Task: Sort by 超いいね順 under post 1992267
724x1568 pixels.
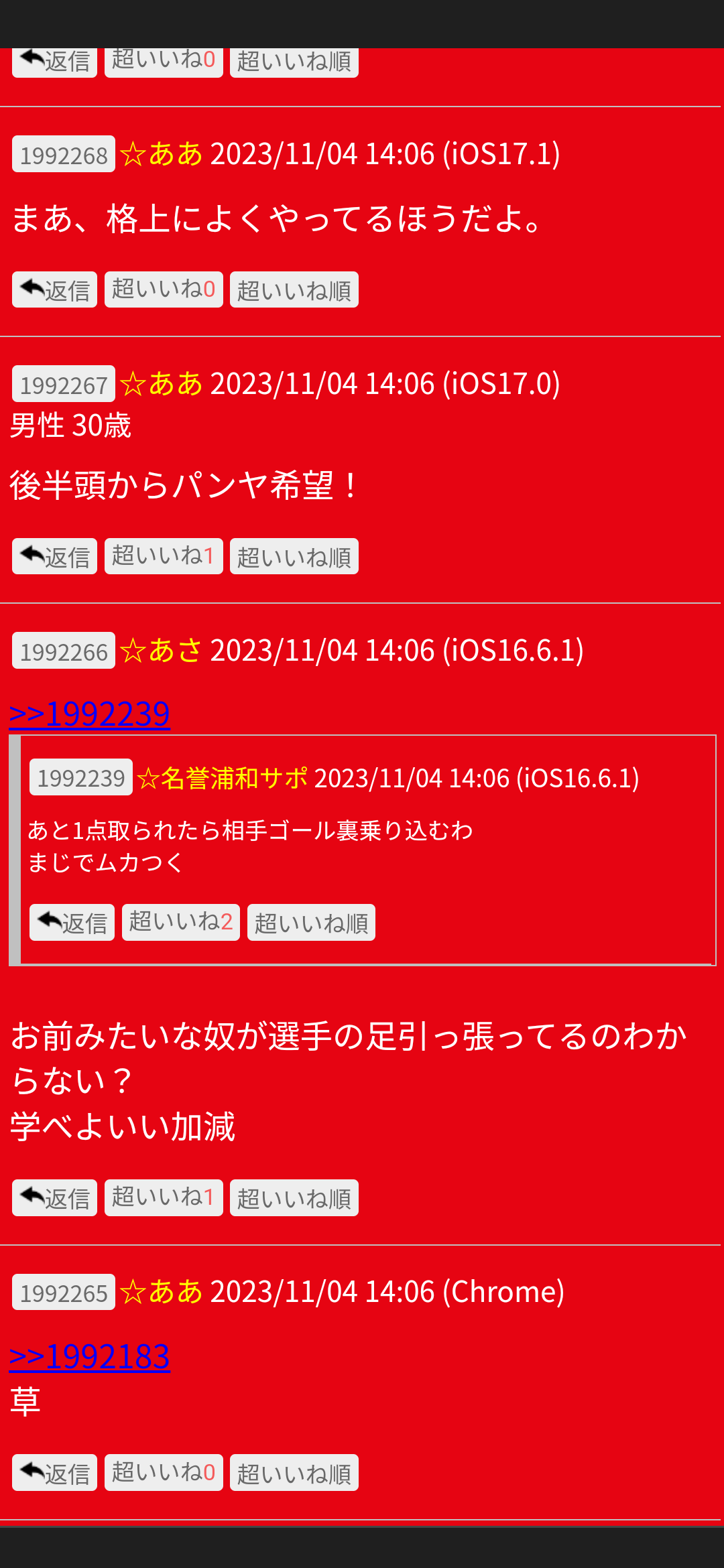Action: coord(294,556)
